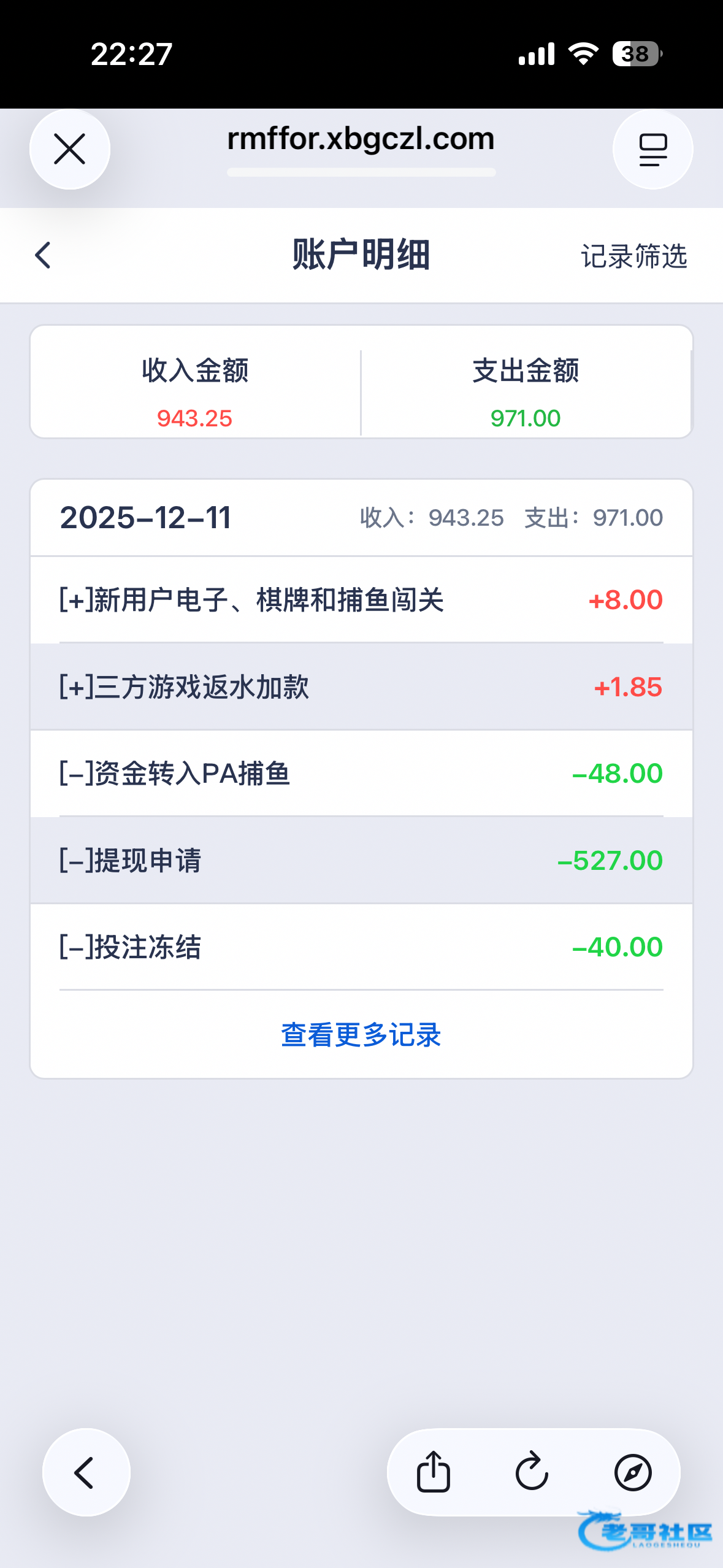Navigate back with the bottom browser arrow
The width and height of the screenshot is (723, 1568).
tap(86, 1472)
